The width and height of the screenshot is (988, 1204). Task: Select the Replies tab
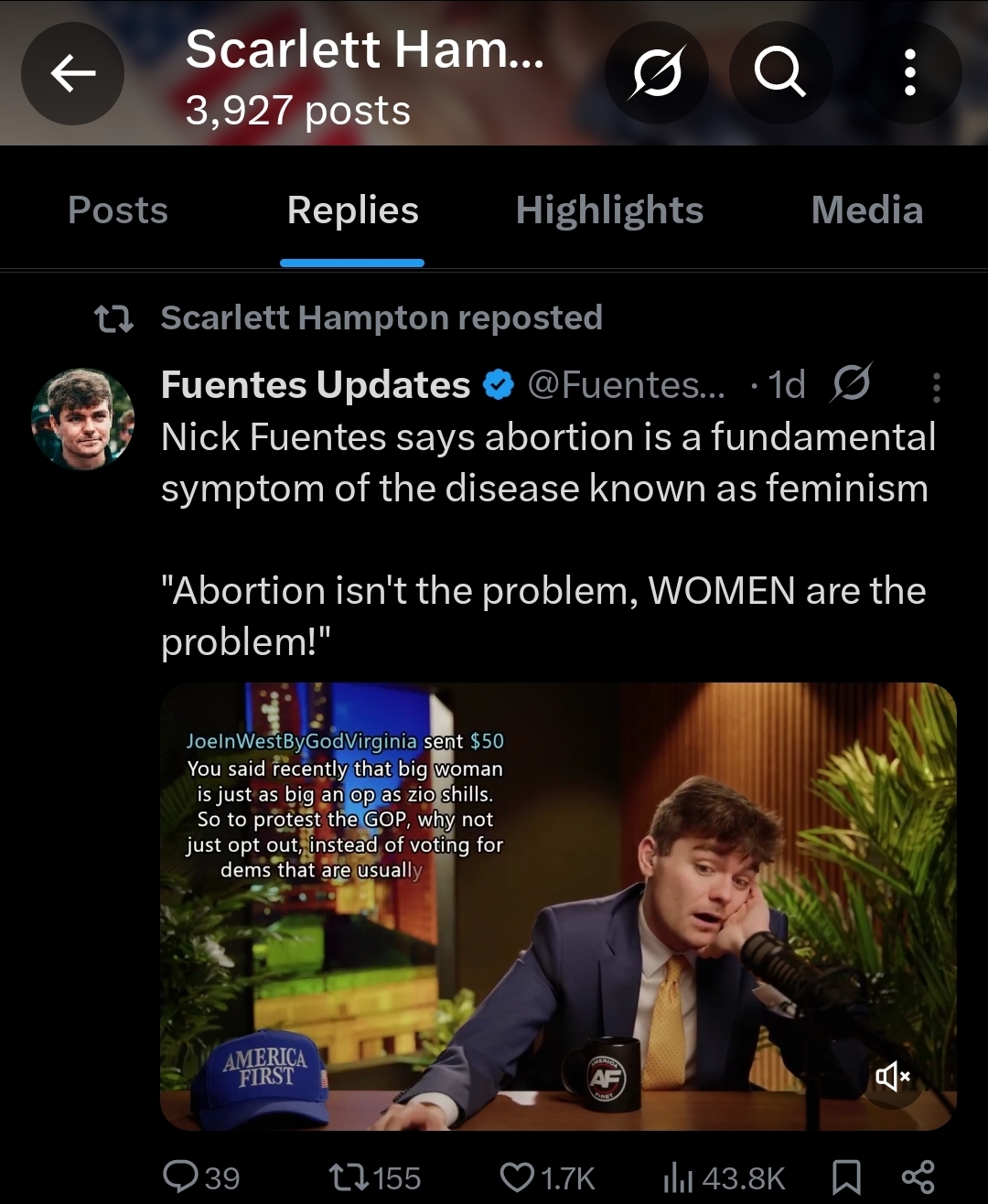pos(353,210)
